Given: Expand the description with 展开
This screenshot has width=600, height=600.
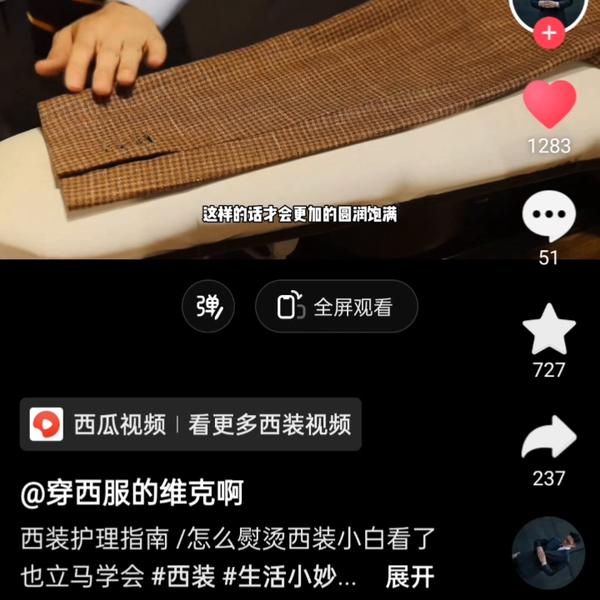Looking at the screenshot, I should point(410,577).
